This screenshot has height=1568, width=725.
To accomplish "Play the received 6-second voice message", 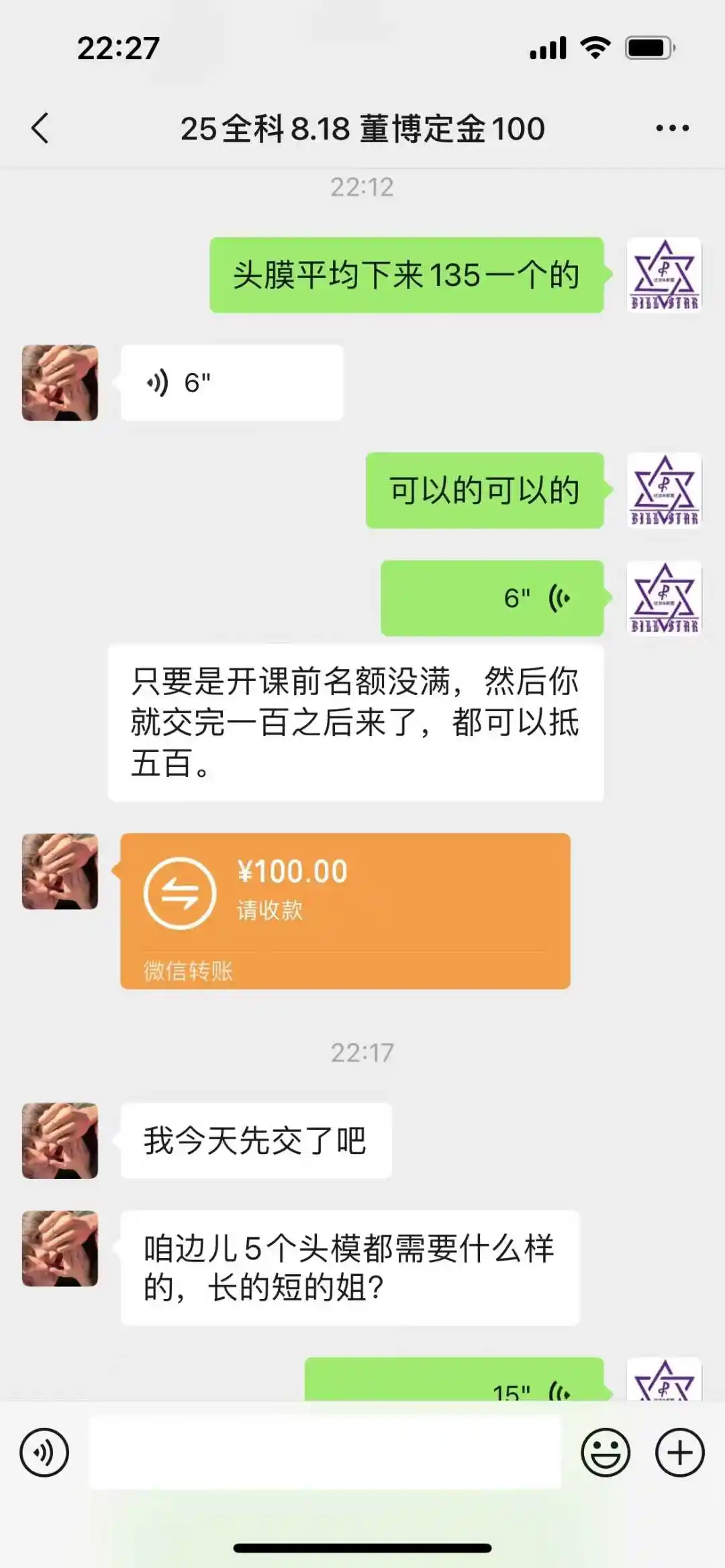I will [x=232, y=383].
